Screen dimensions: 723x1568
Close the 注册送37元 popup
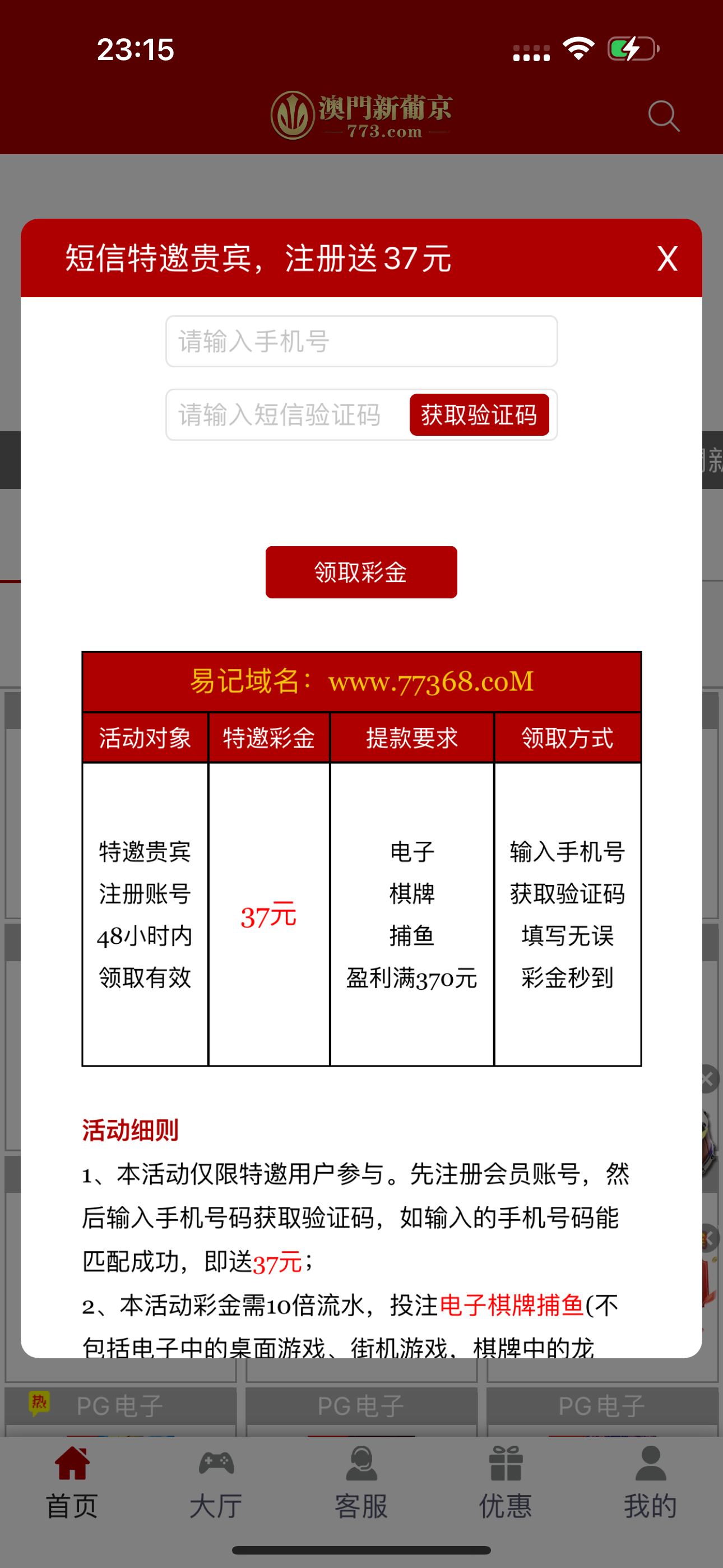(x=667, y=259)
